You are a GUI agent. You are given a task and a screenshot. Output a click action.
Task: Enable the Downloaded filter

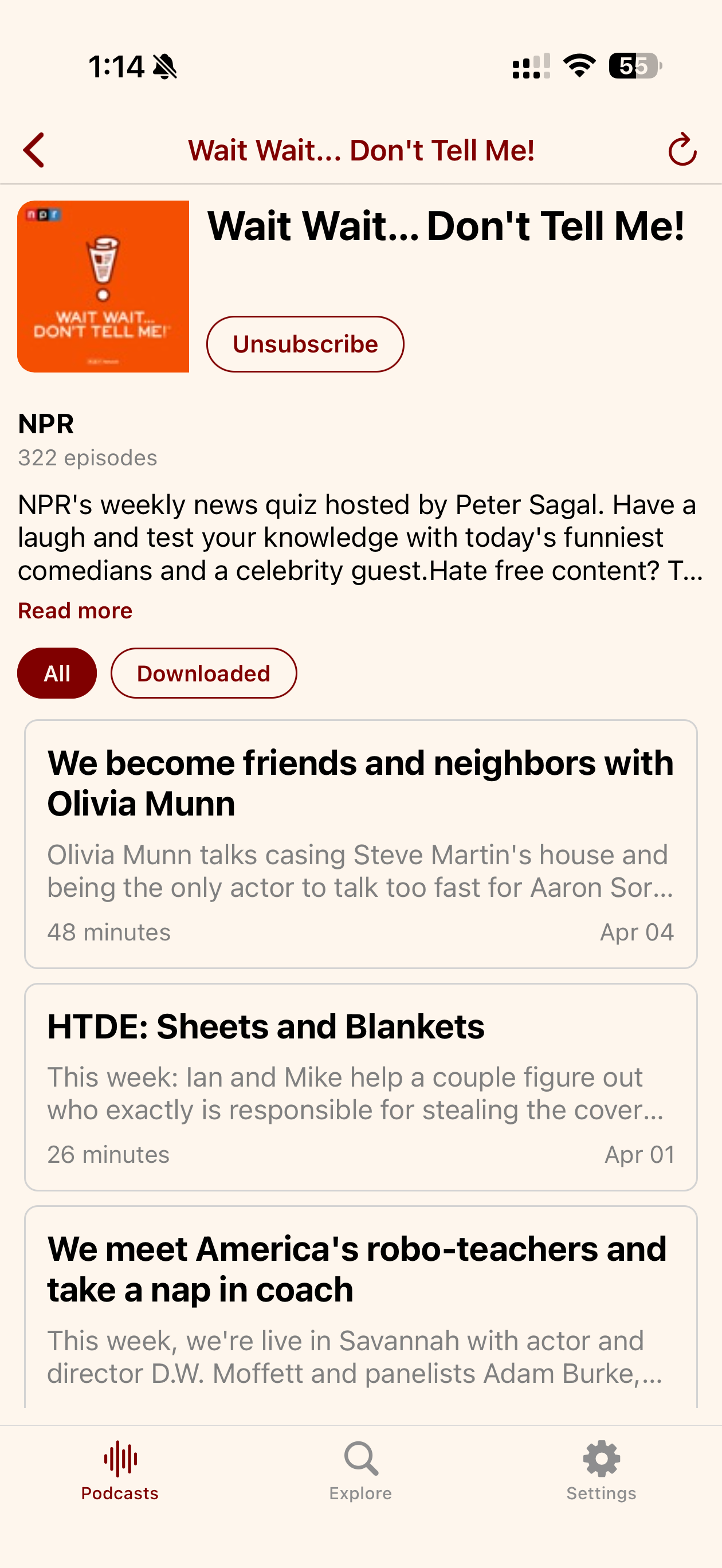coord(204,673)
